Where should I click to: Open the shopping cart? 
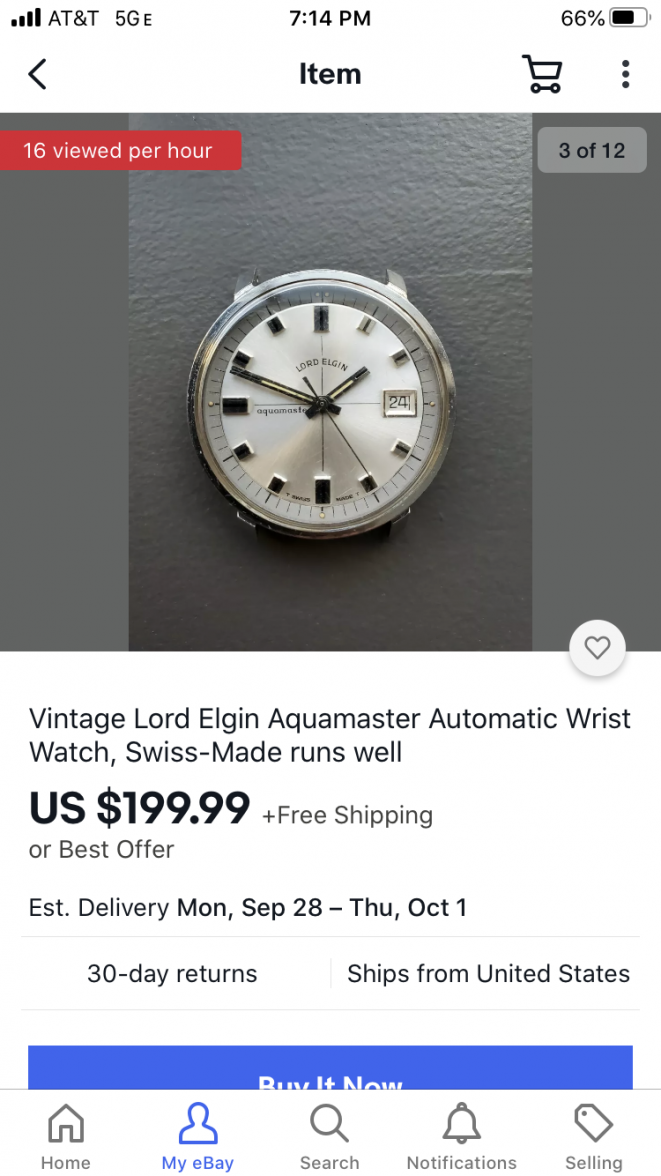(x=542, y=74)
